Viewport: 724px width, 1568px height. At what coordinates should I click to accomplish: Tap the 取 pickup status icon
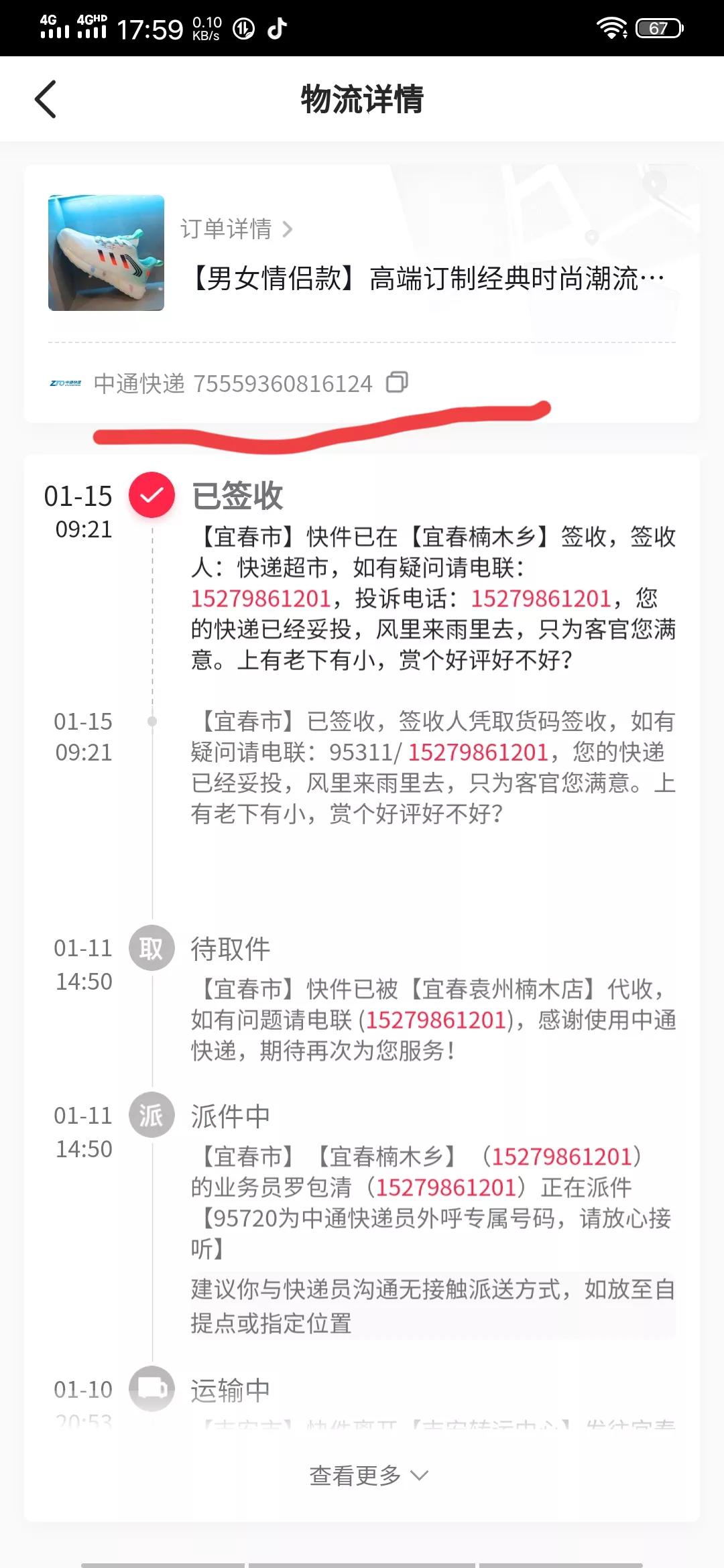tap(151, 948)
